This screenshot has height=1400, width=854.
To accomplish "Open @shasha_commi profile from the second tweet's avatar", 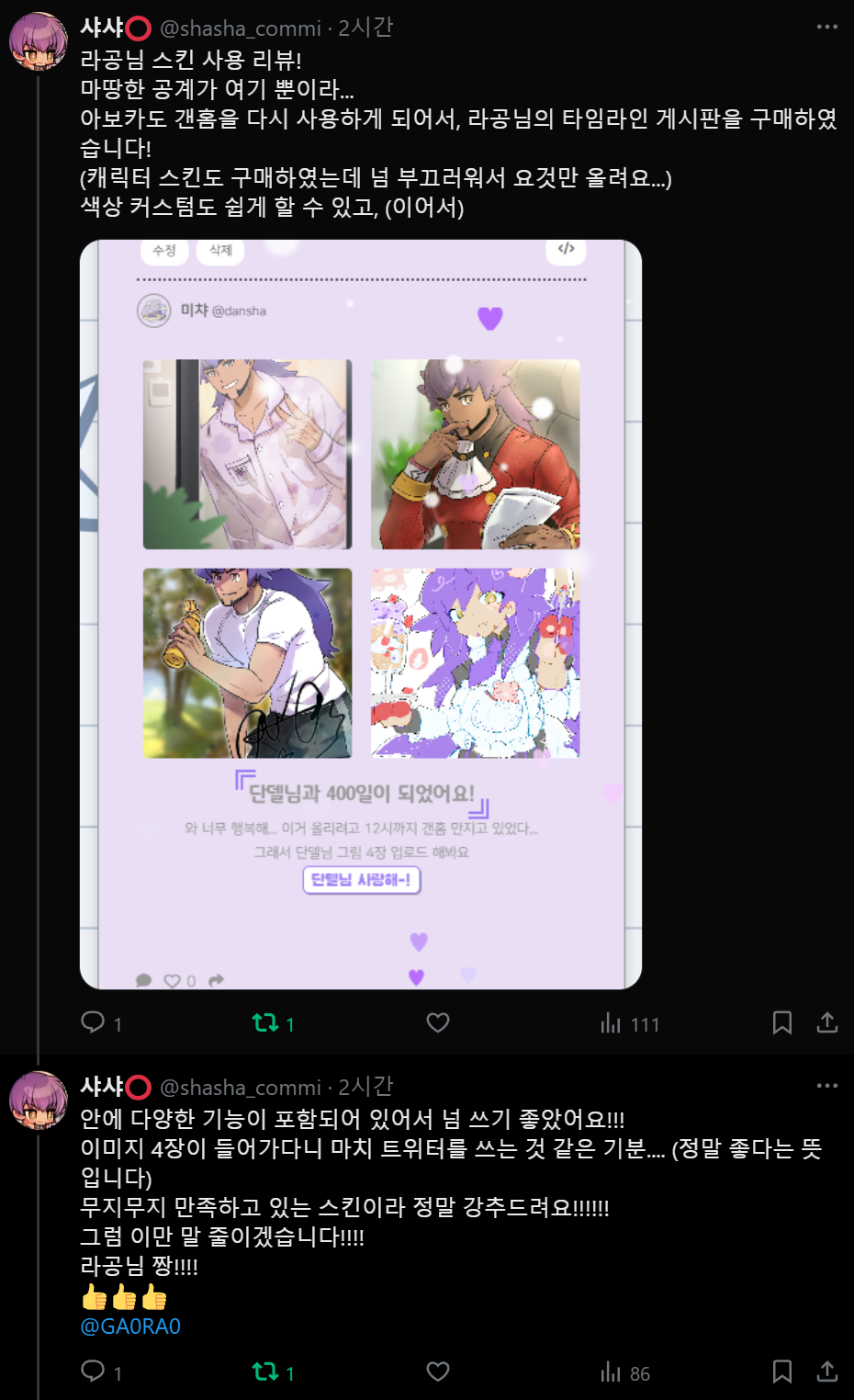I will point(38,1100).
